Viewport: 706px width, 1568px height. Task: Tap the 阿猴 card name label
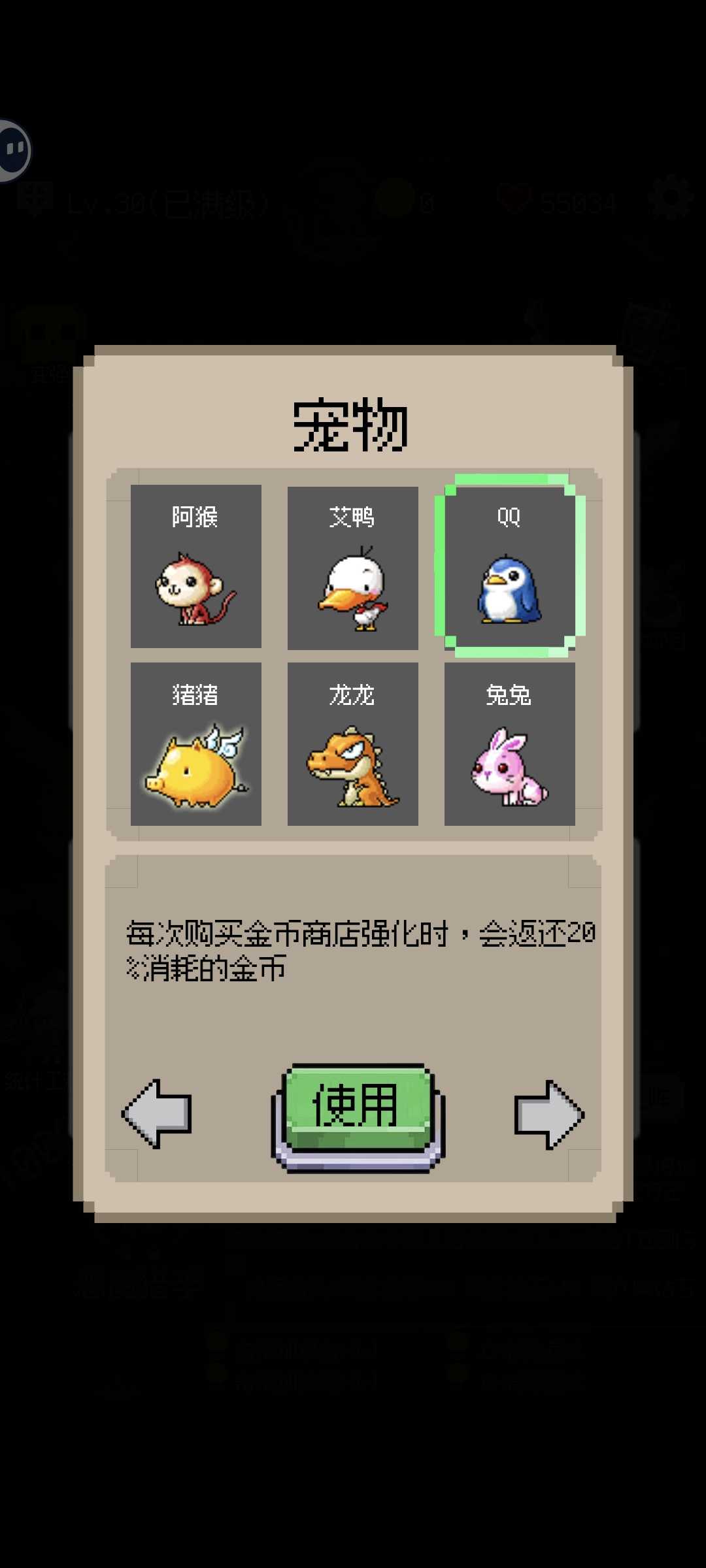(x=196, y=515)
